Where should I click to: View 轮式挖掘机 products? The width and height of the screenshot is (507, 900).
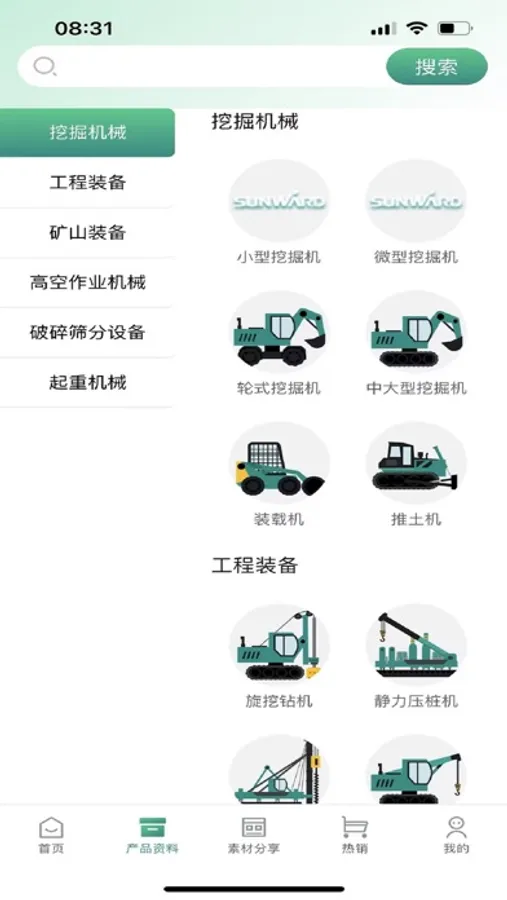click(279, 344)
